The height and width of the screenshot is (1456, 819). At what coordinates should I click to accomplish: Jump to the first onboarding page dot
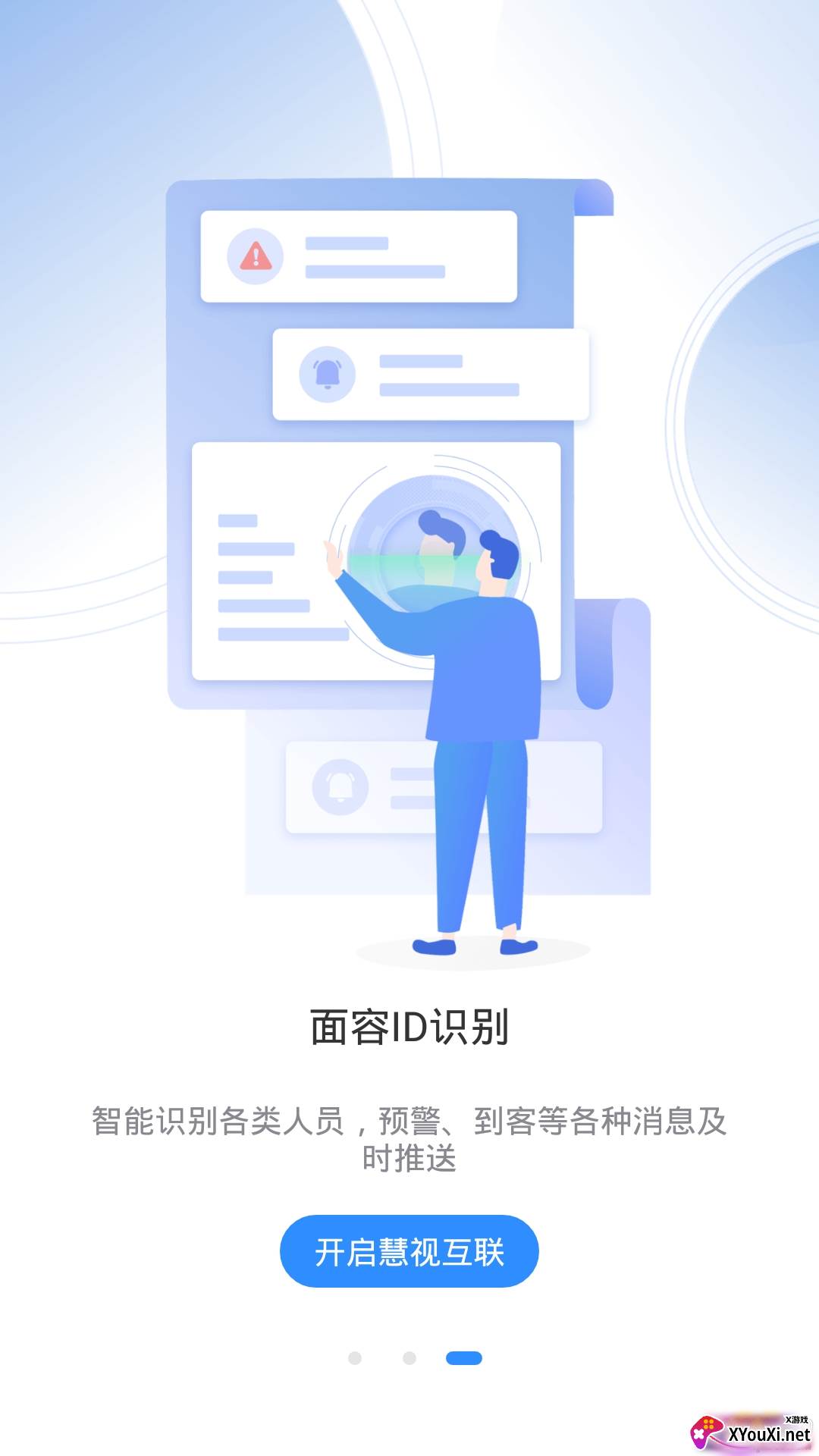coord(355,1358)
